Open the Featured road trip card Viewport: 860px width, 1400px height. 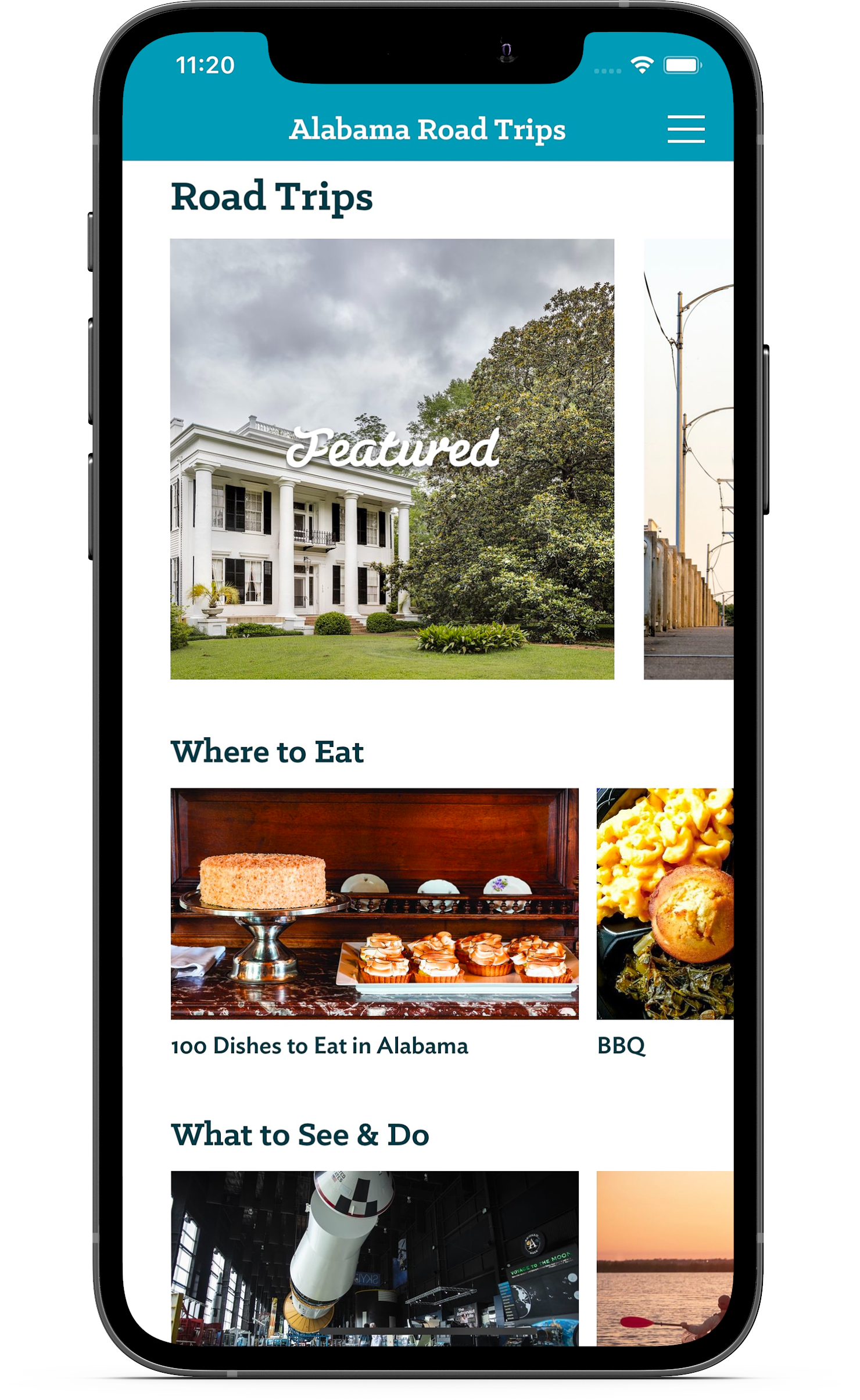[392, 459]
